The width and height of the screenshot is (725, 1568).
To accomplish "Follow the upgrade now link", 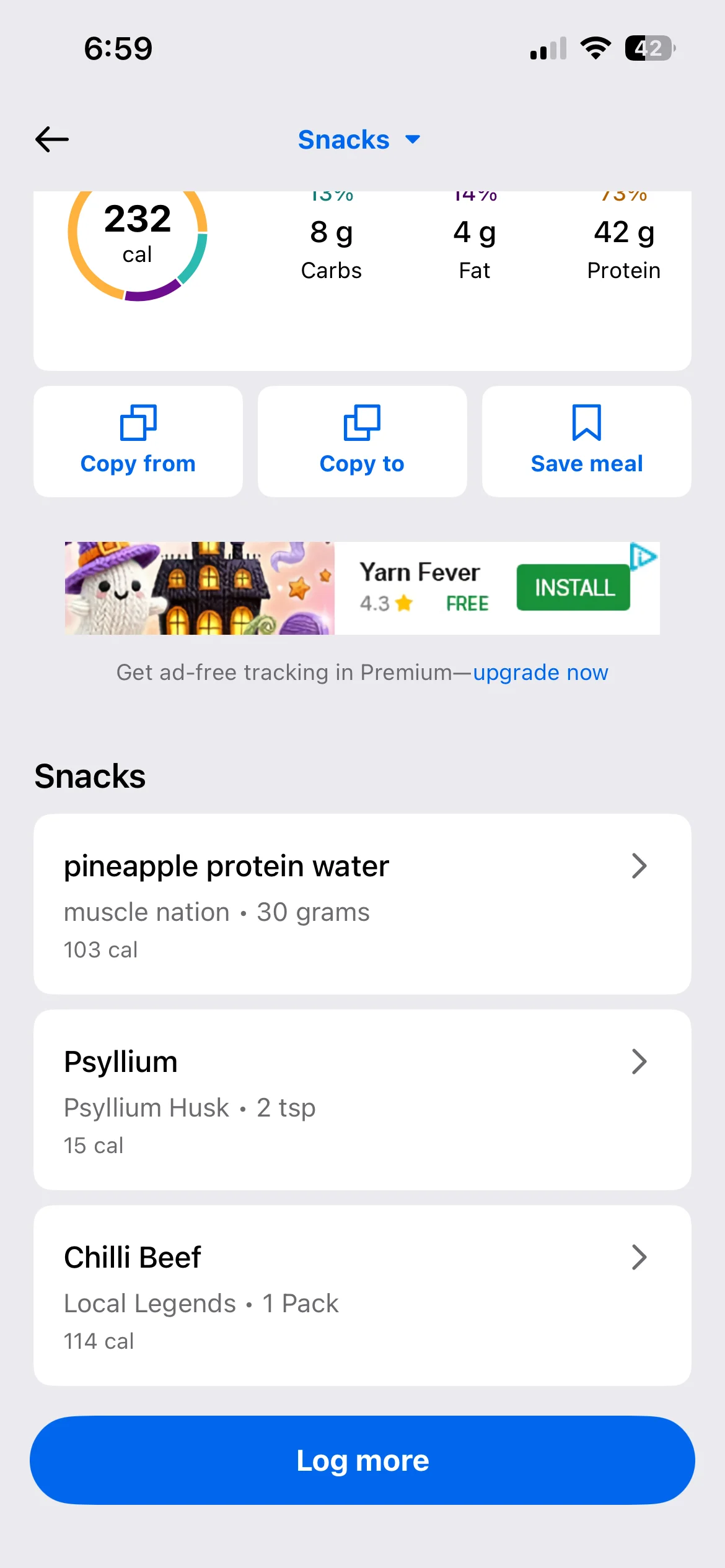I will 540,673.
